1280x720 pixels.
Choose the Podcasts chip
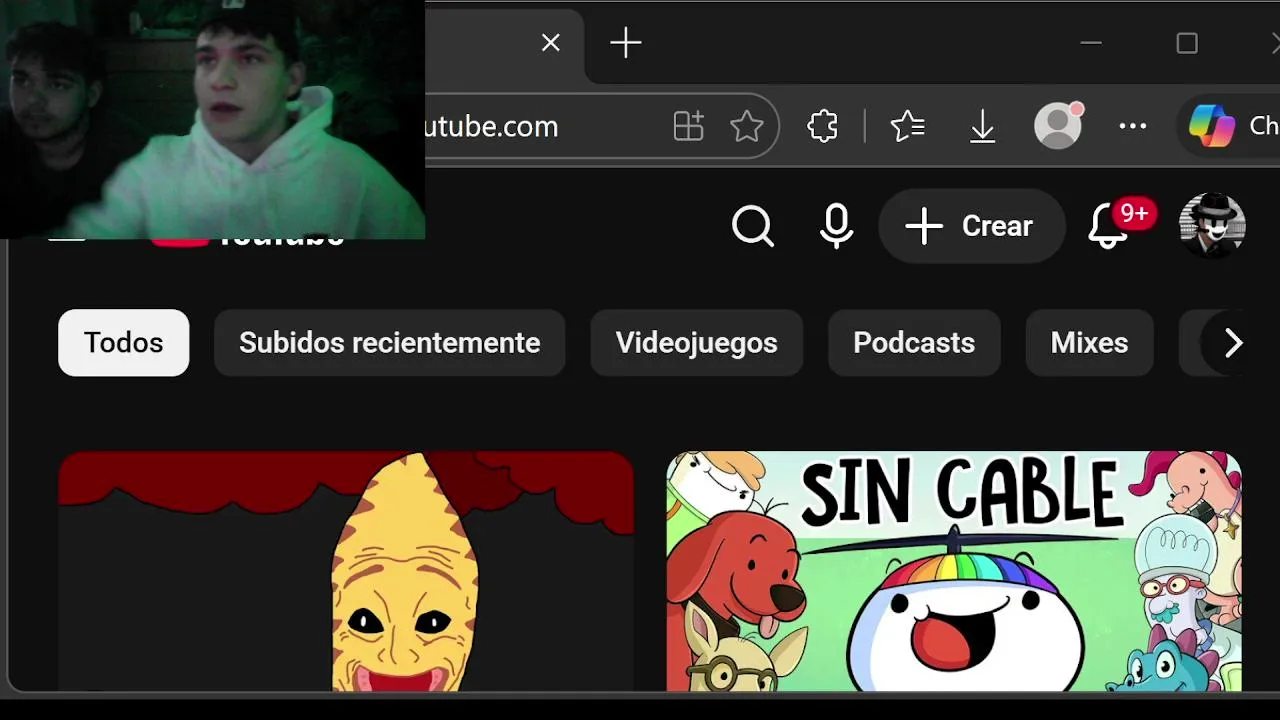pos(913,343)
